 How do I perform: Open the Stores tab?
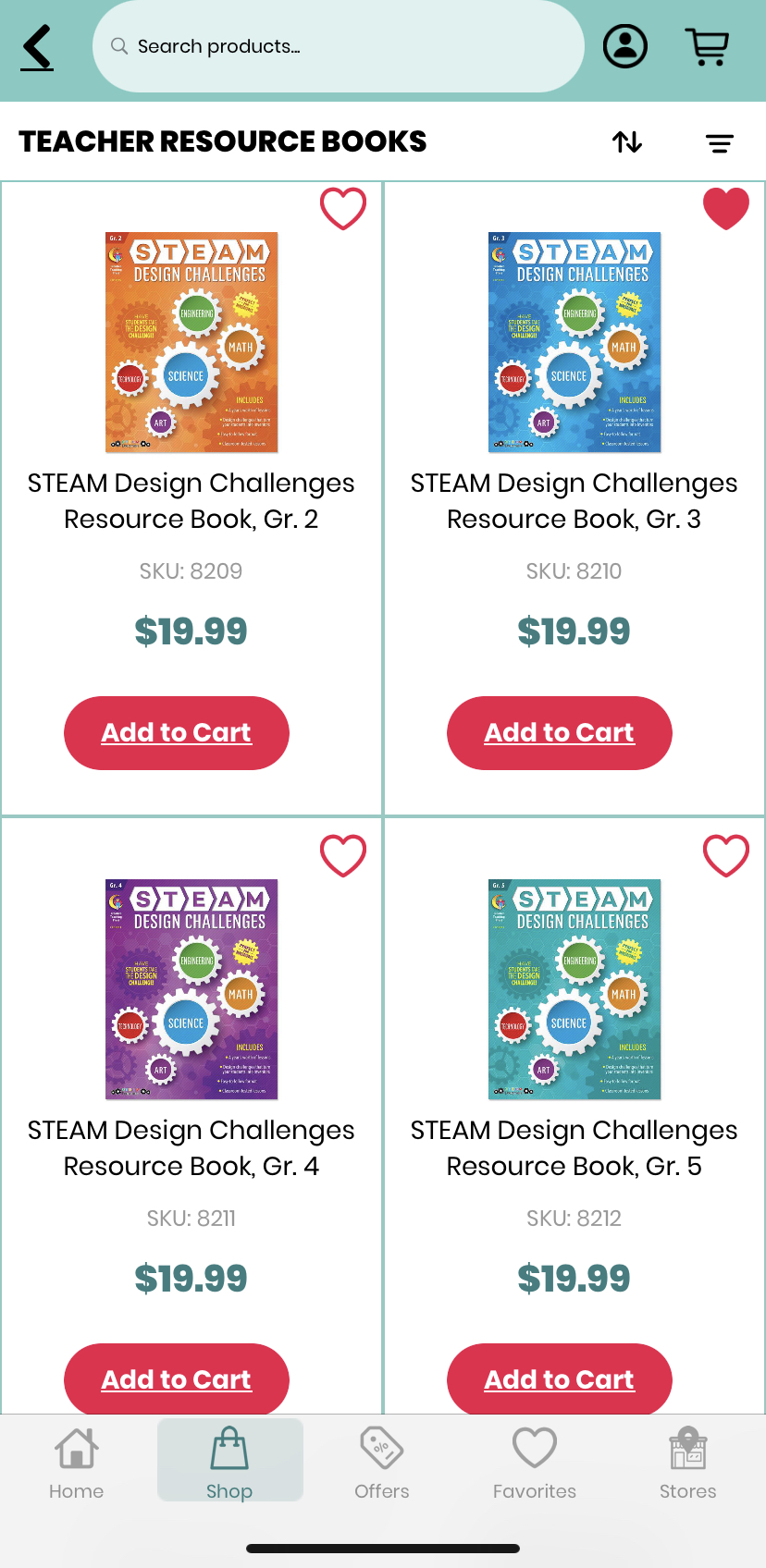687,1463
